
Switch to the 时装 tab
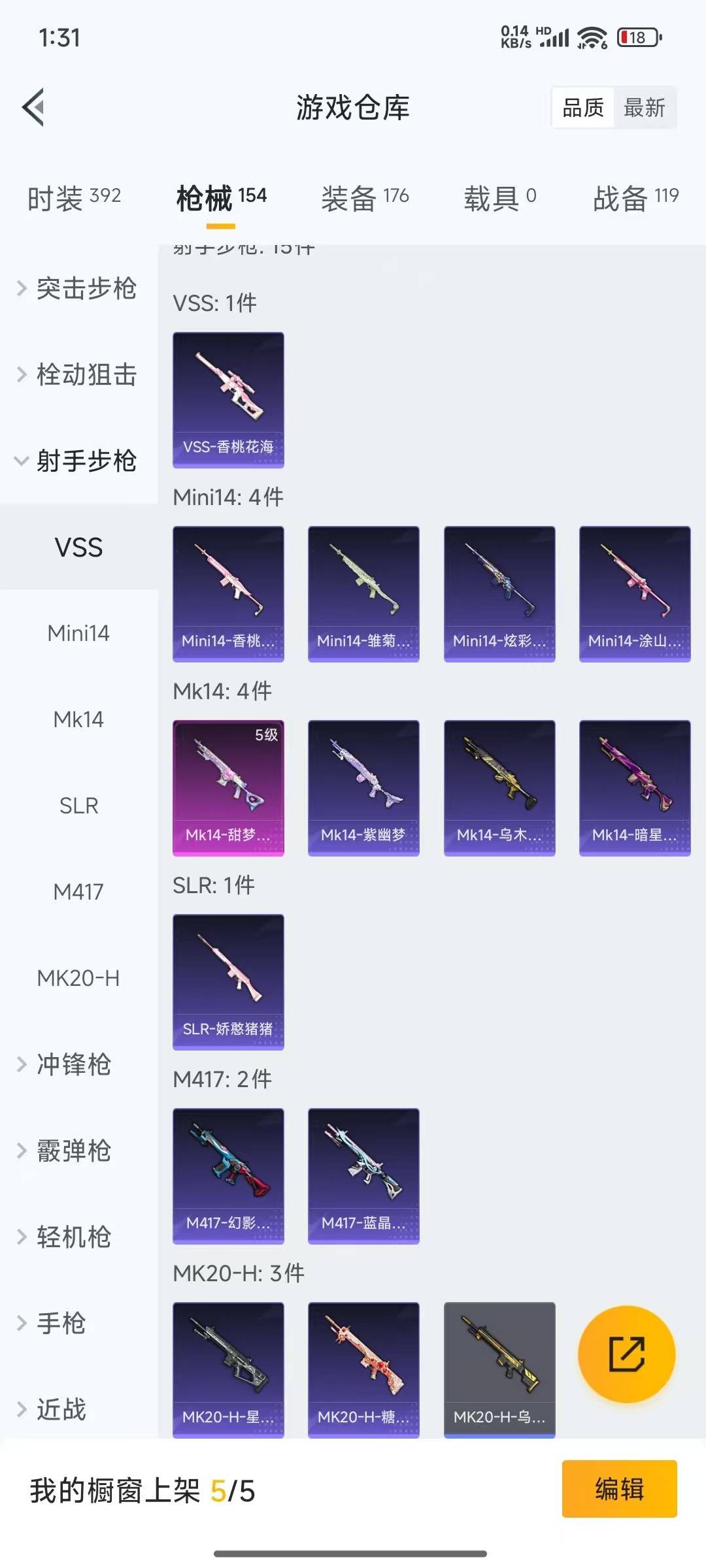74,198
